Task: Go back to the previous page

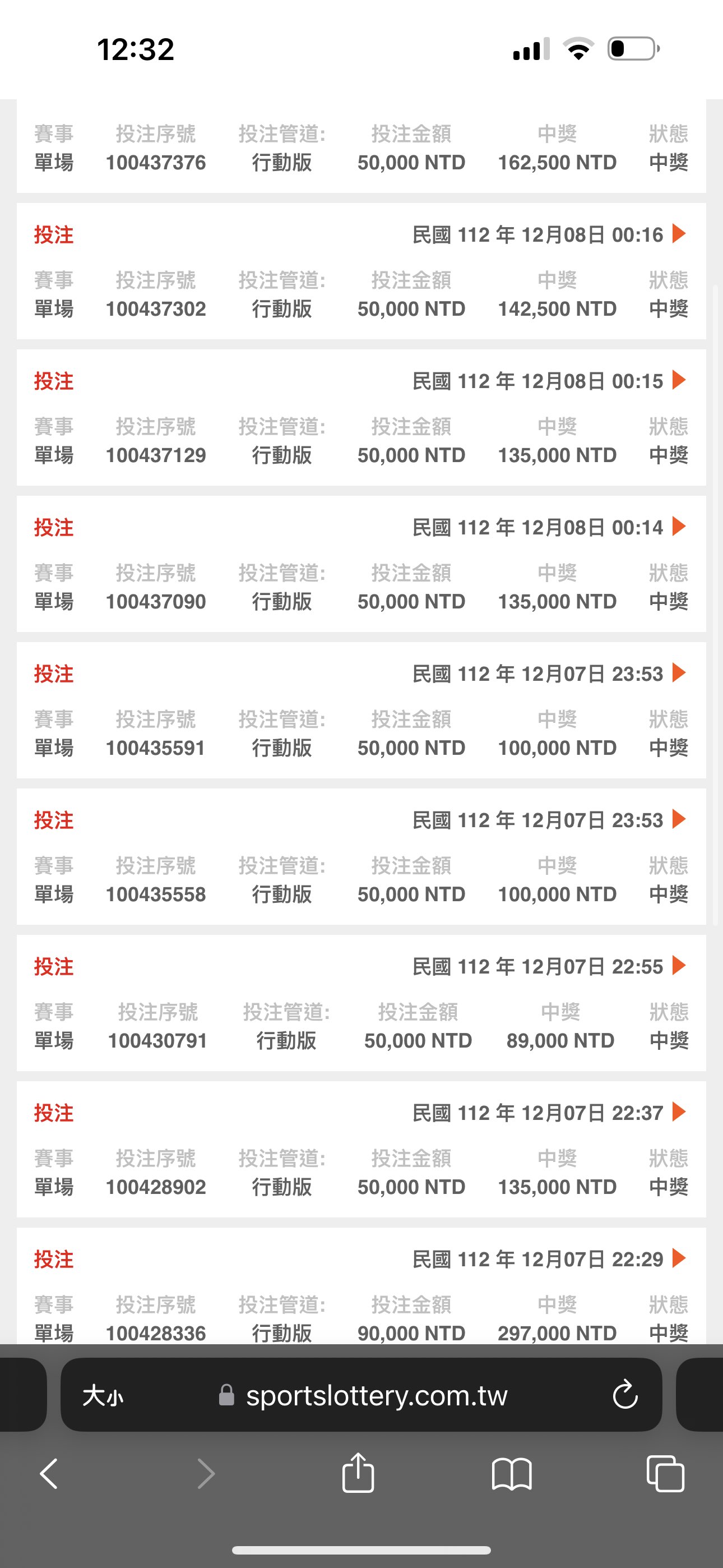Action: point(49,1474)
